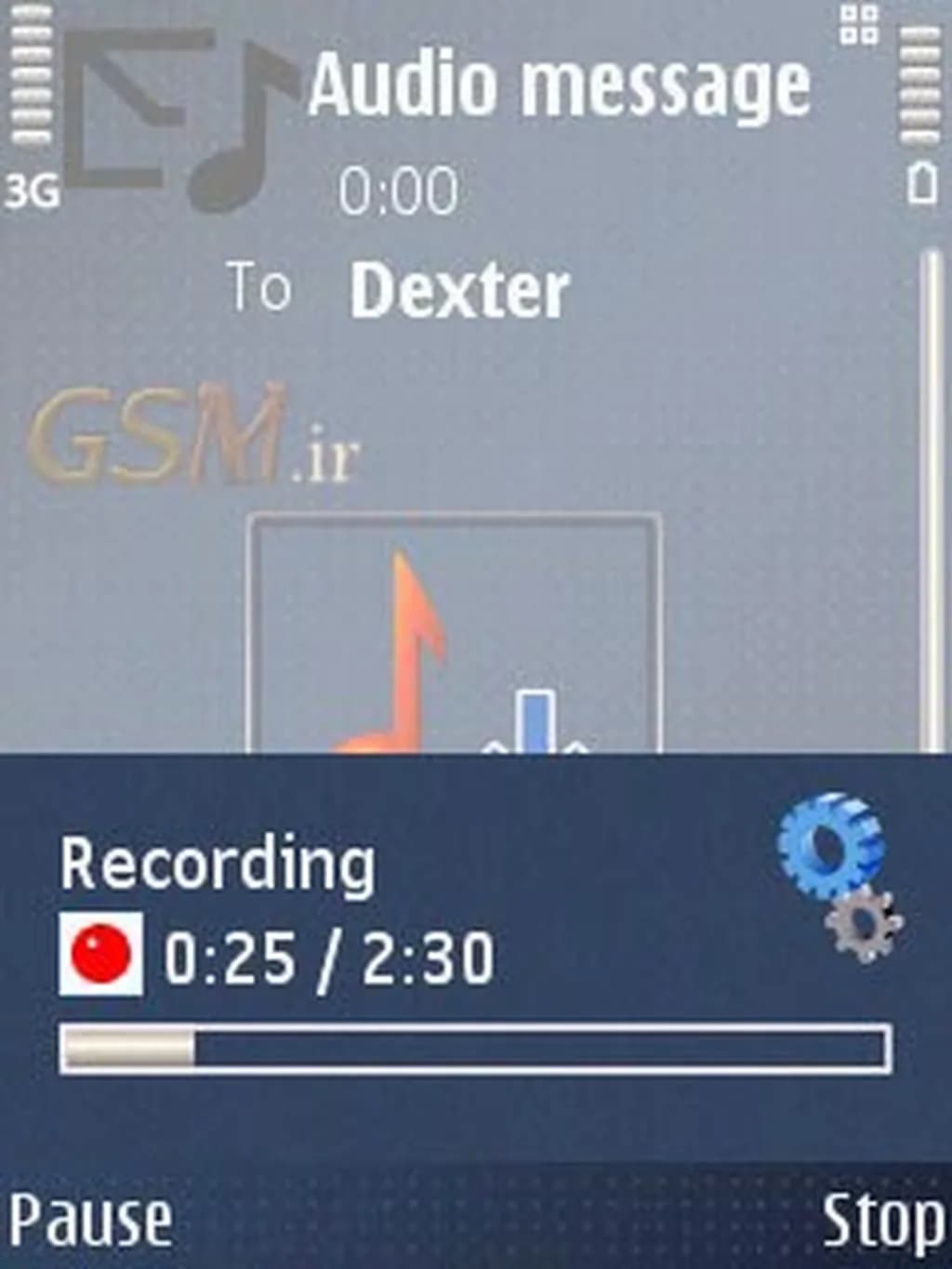This screenshot has width=952, height=1269.
Task: Tap the battery status icon
Action: pos(923,184)
